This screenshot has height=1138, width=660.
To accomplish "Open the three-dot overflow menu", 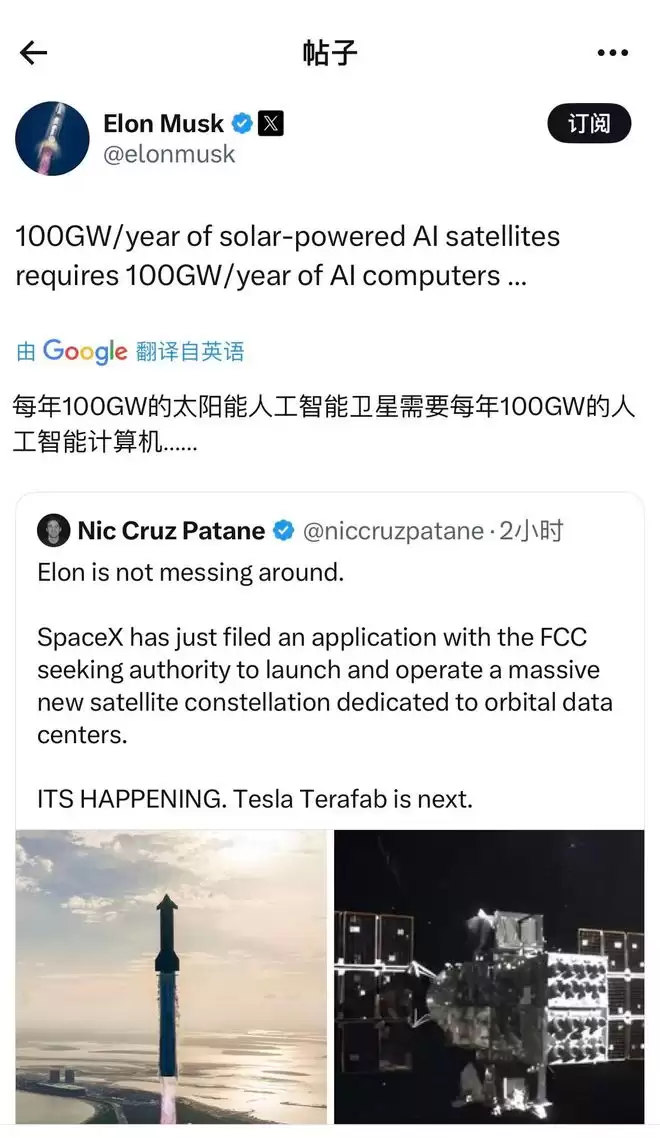I will [612, 53].
